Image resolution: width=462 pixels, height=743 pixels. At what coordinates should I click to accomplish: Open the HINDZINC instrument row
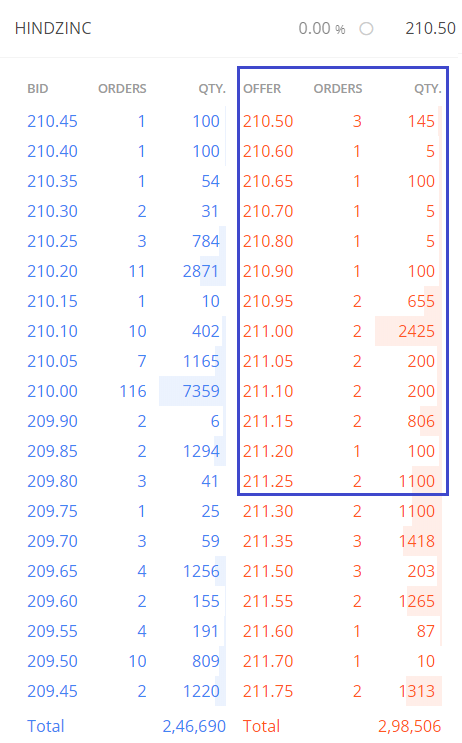click(x=231, y=28)
